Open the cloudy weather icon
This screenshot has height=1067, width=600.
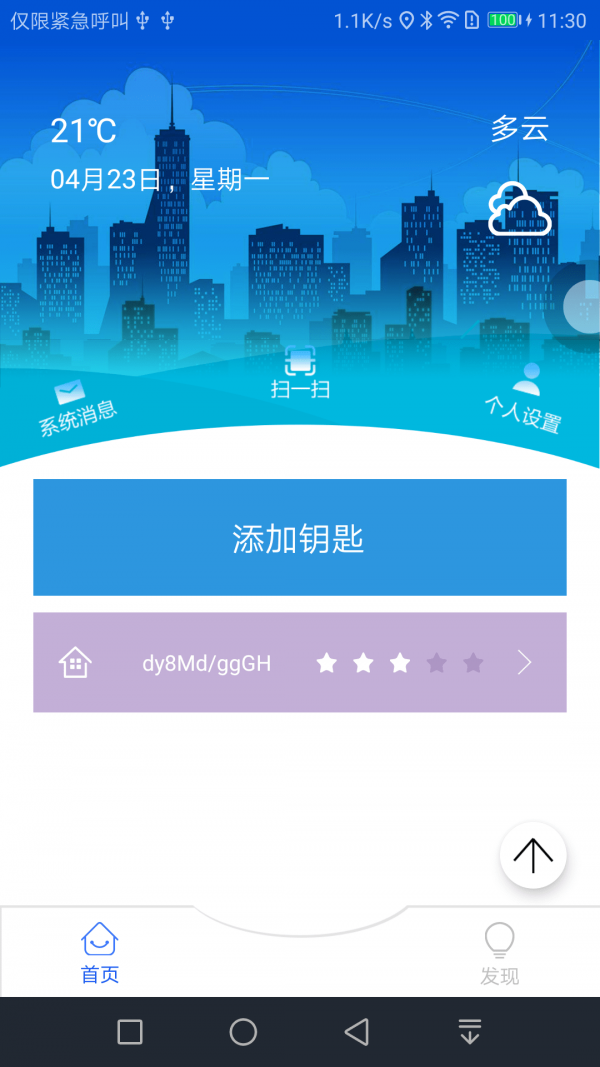coord(519,210)
